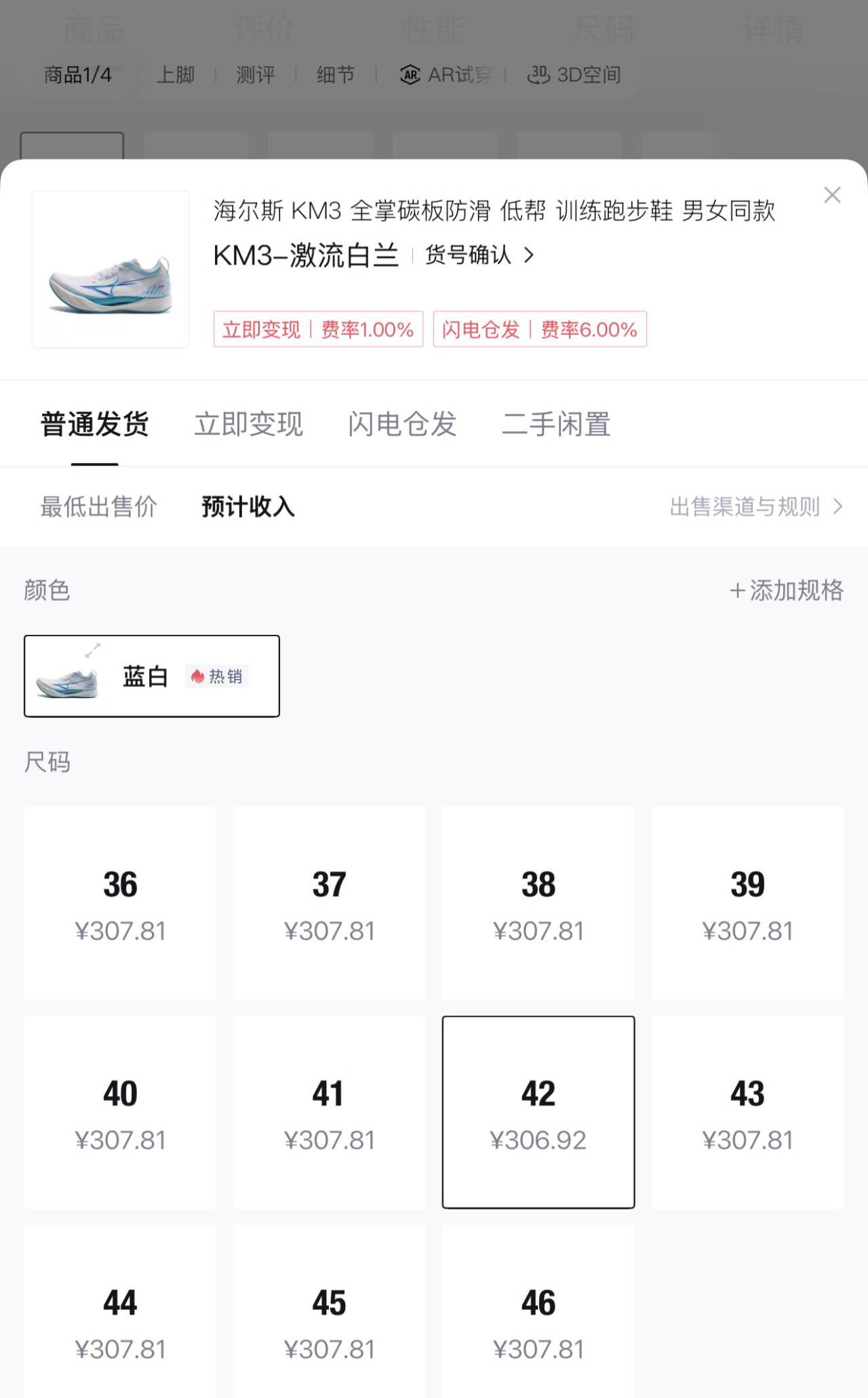
Task: Select size 46
Action: click(x=538, y=1319)
